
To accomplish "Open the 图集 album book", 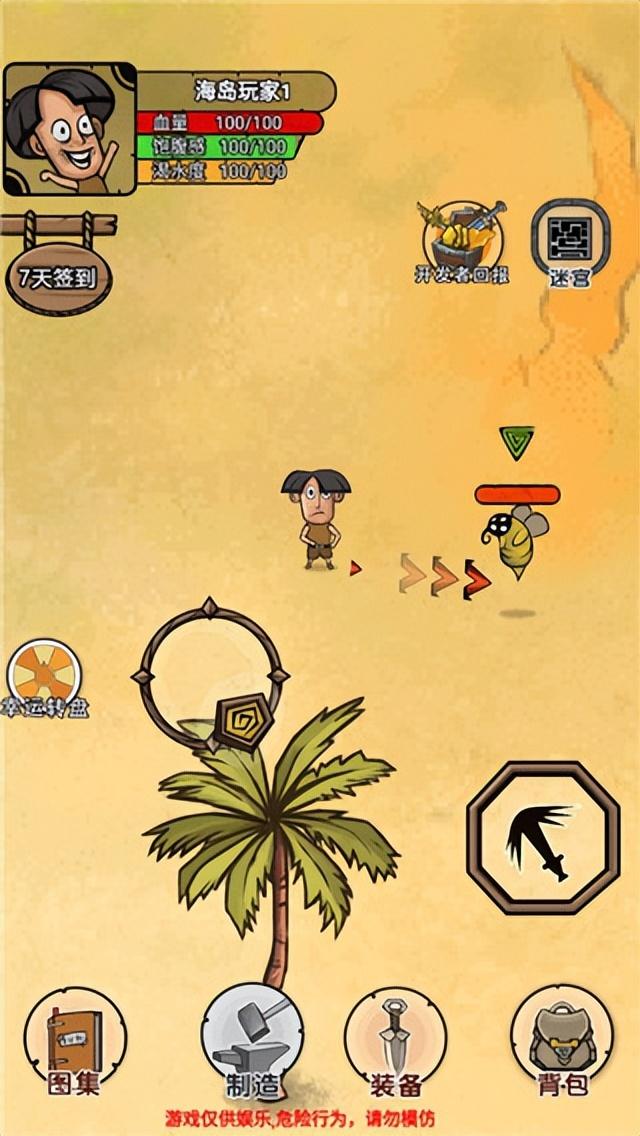I will pyautogui.click(x=74, y=1042).
